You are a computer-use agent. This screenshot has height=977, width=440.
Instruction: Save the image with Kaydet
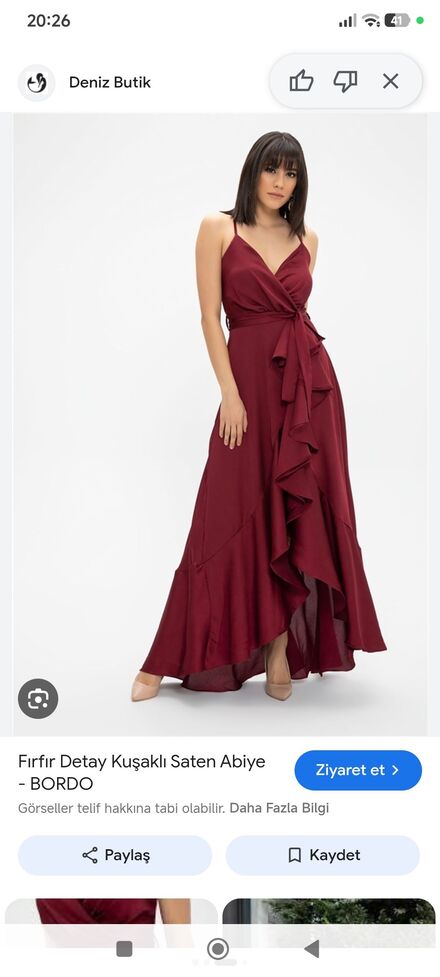[323, 855]
